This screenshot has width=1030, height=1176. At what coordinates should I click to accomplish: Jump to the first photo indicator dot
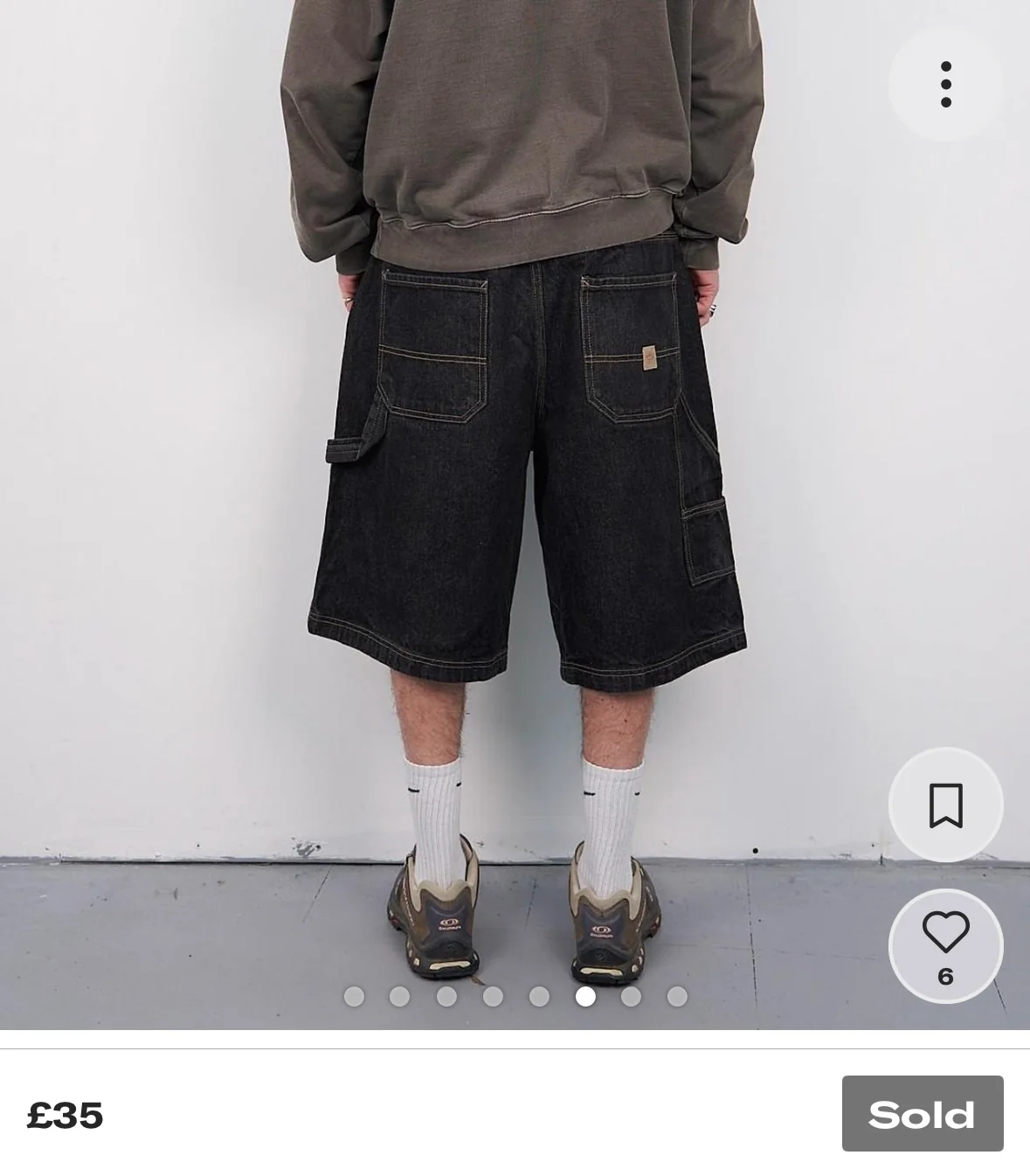pyautogui.click(x=354, y=996)
